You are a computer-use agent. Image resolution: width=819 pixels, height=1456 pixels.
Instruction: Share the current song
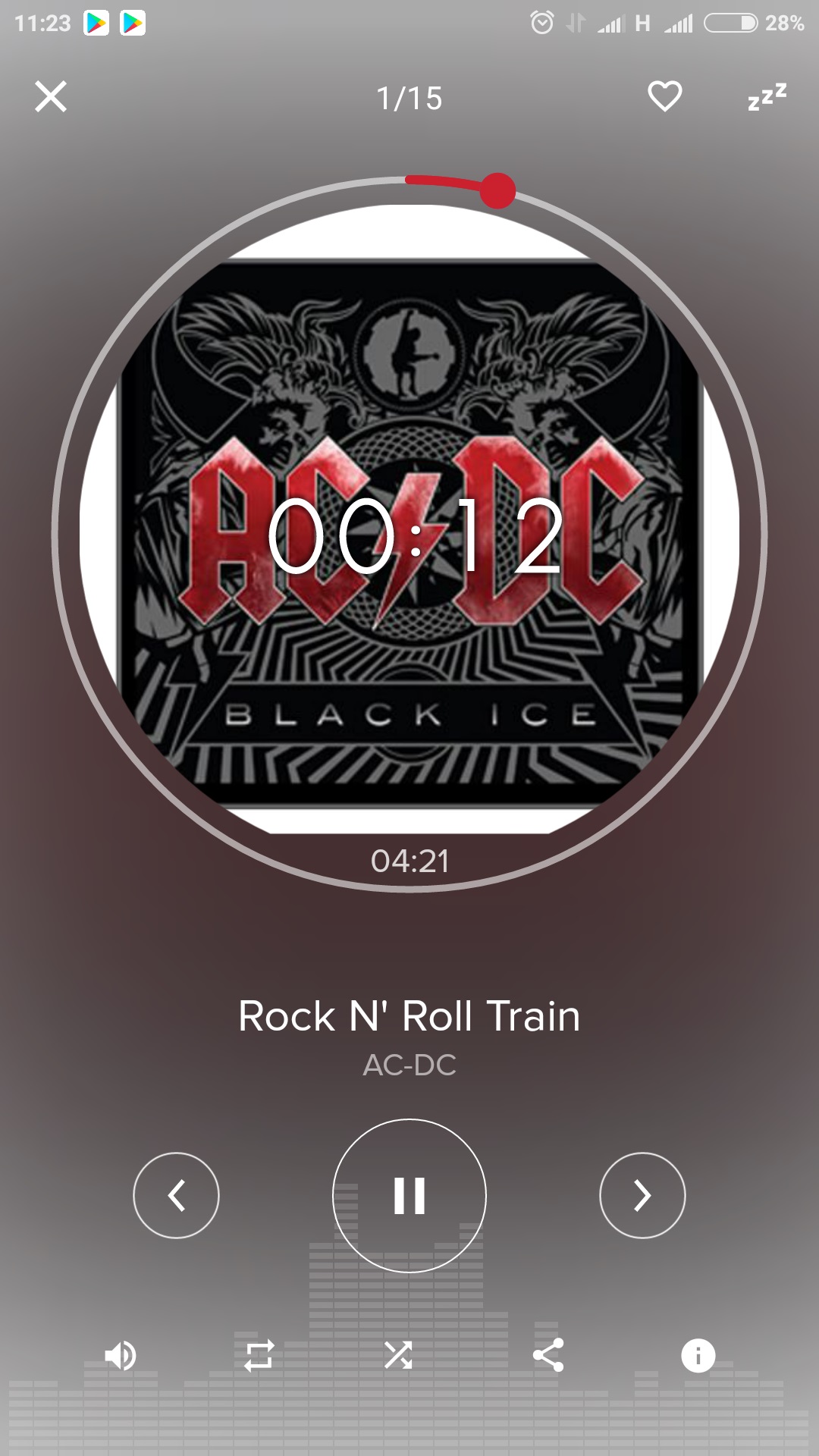coord(548,1355)
